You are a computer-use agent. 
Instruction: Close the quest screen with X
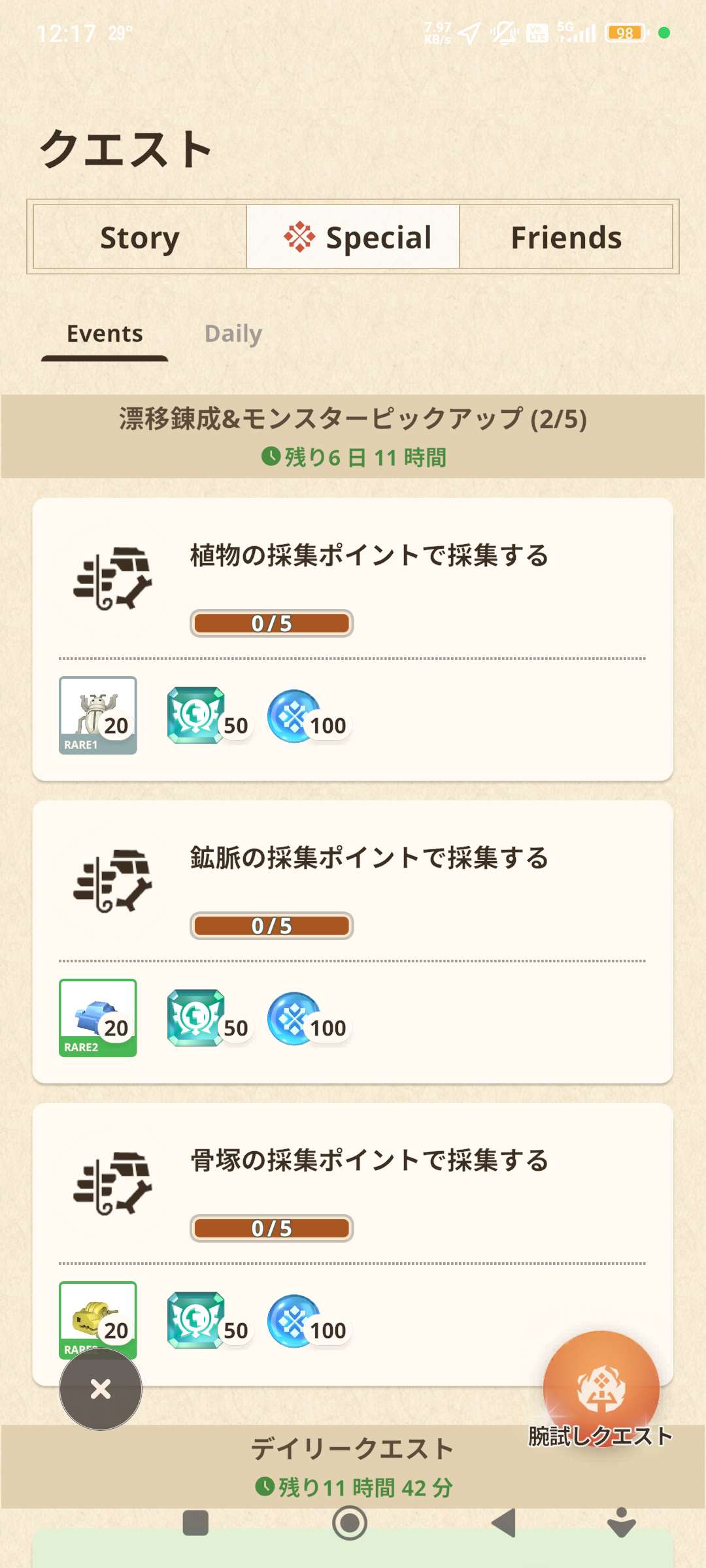(x=101, y=1388)
